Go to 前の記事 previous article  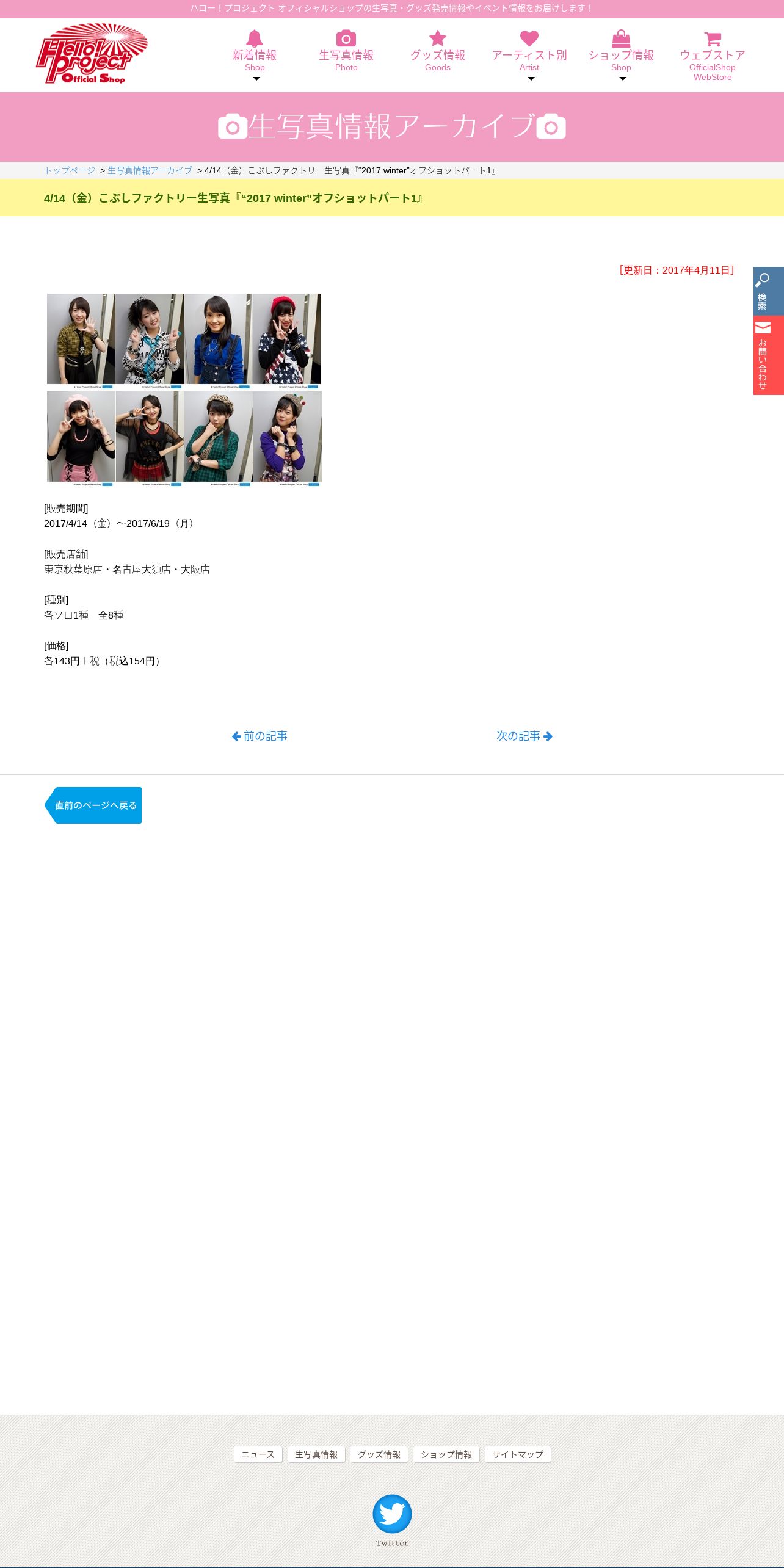(260, 736)
